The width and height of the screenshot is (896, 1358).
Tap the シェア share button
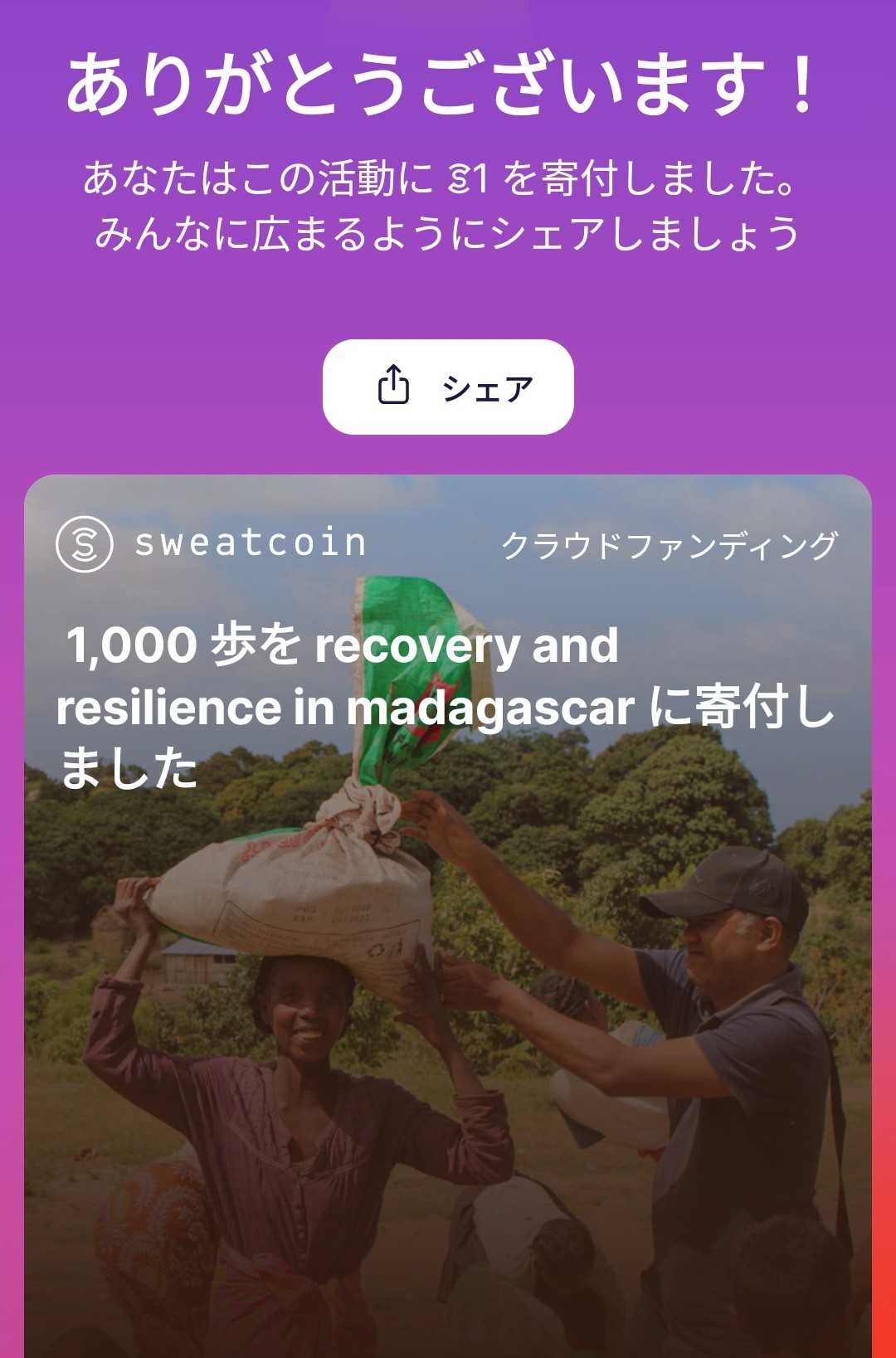448,387
